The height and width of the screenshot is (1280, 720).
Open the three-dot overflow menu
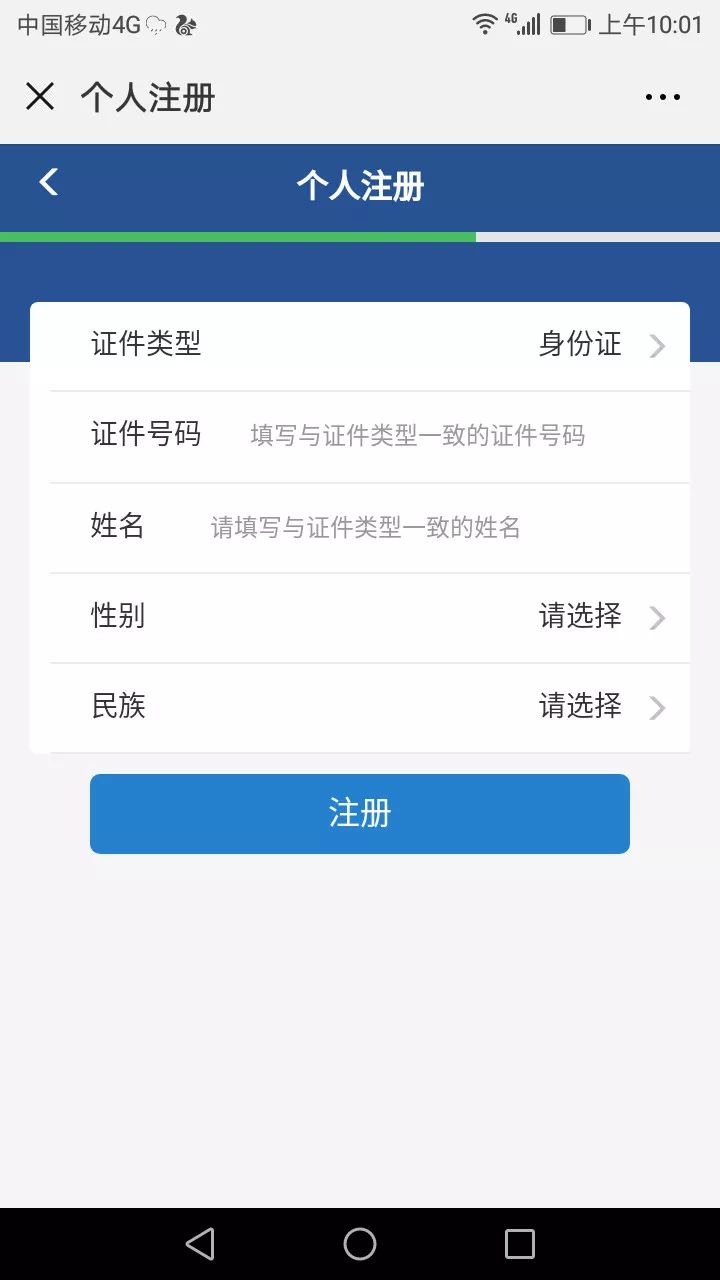coord(662,97)
